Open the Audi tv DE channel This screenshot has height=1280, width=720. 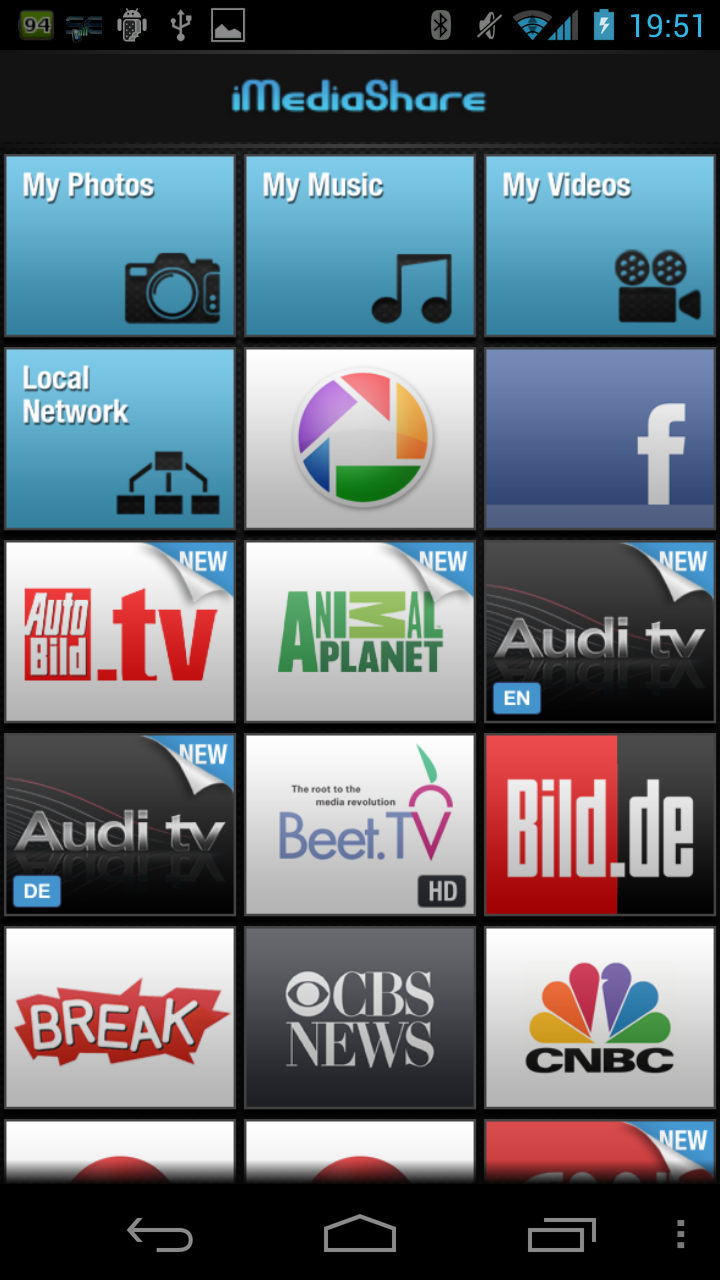[120, 824]
